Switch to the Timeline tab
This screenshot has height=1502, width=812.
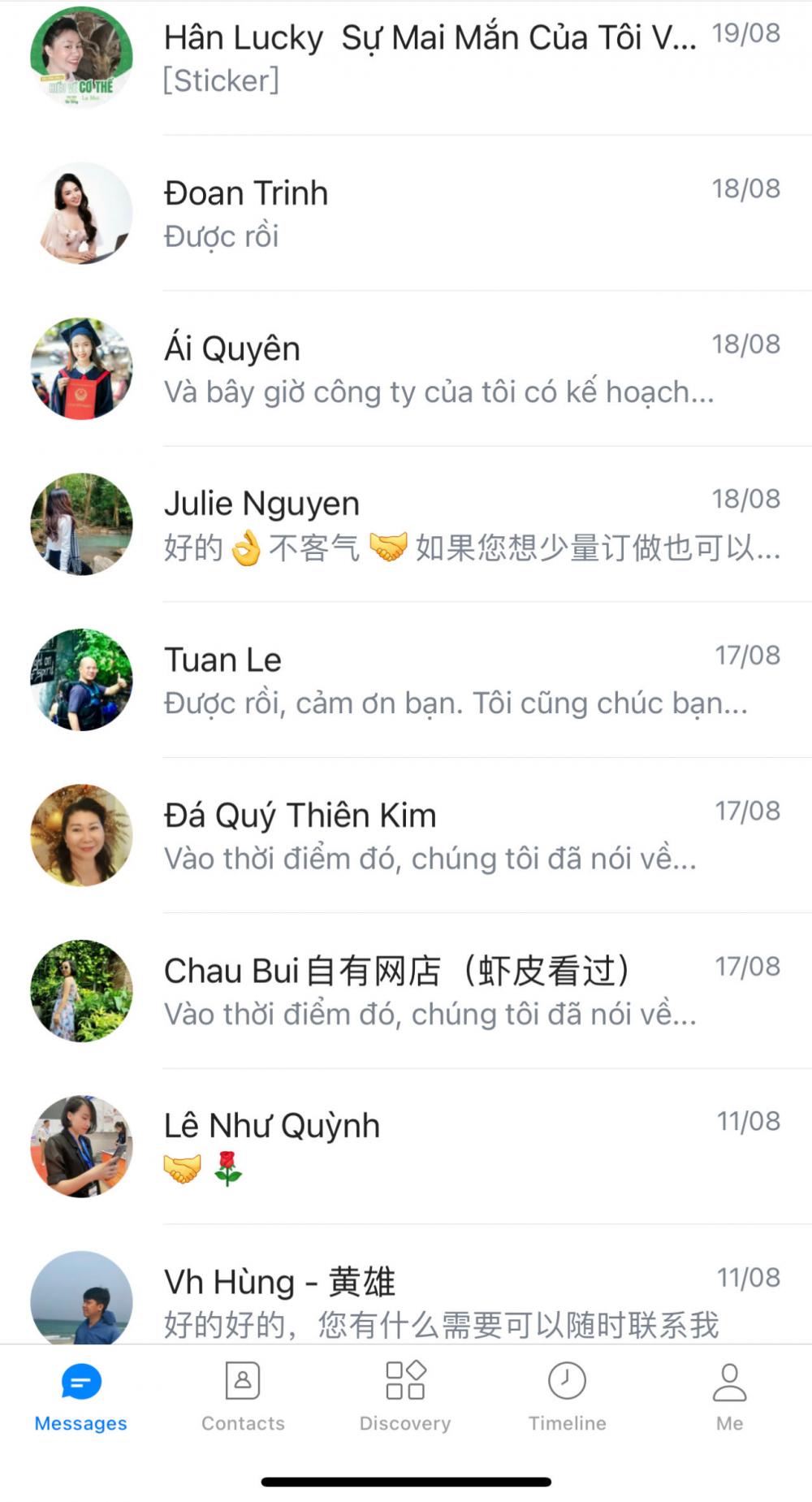coord(567,1396)
